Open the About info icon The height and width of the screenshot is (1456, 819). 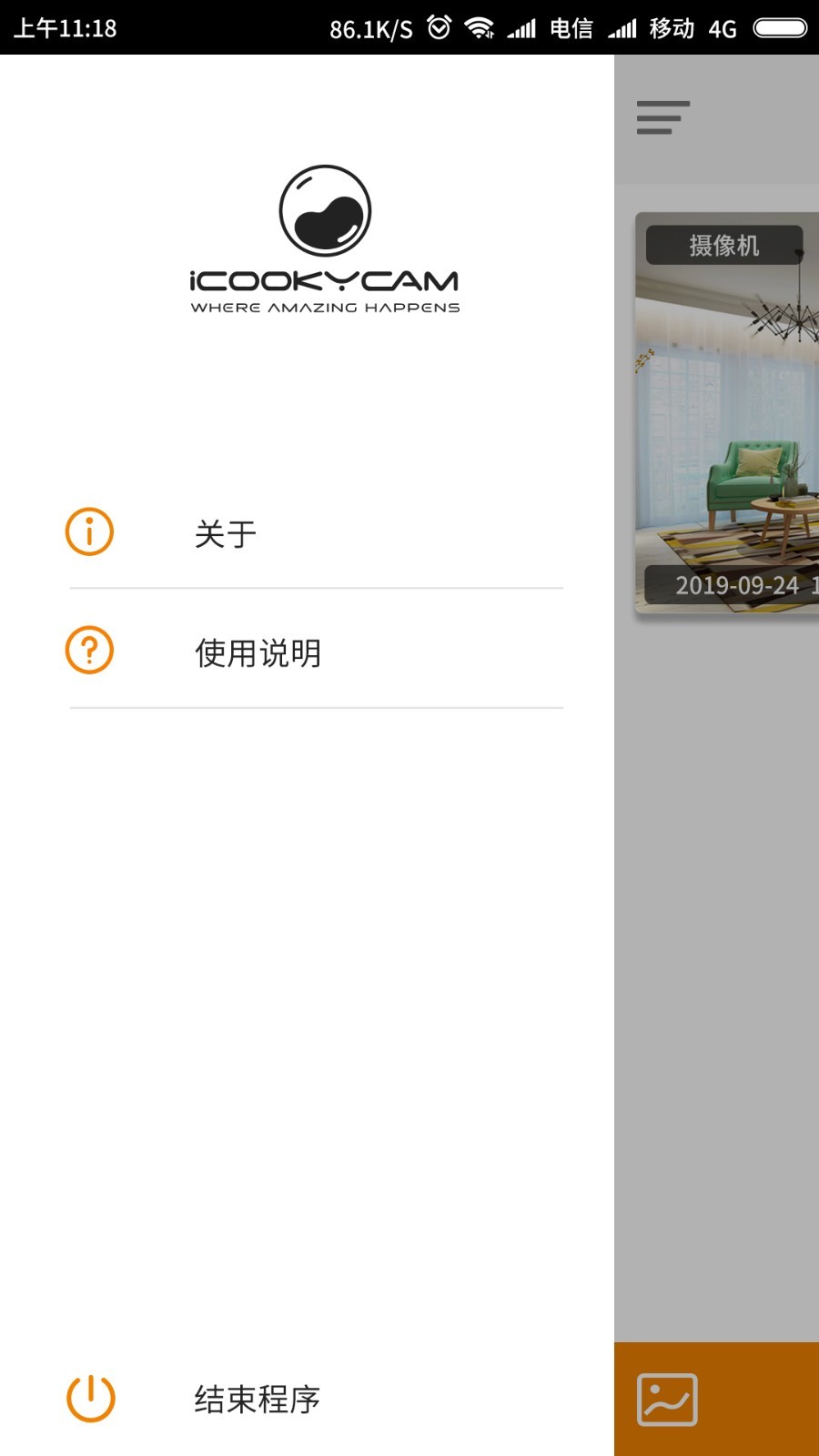point(88,531)
